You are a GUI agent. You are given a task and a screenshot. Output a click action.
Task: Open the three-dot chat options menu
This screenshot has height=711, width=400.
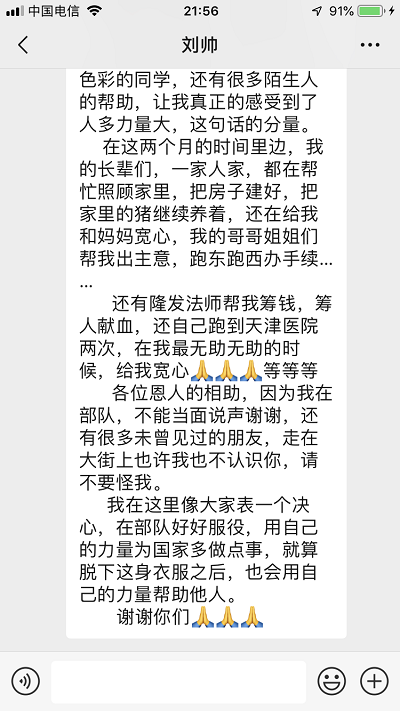[x=370, y=45]
